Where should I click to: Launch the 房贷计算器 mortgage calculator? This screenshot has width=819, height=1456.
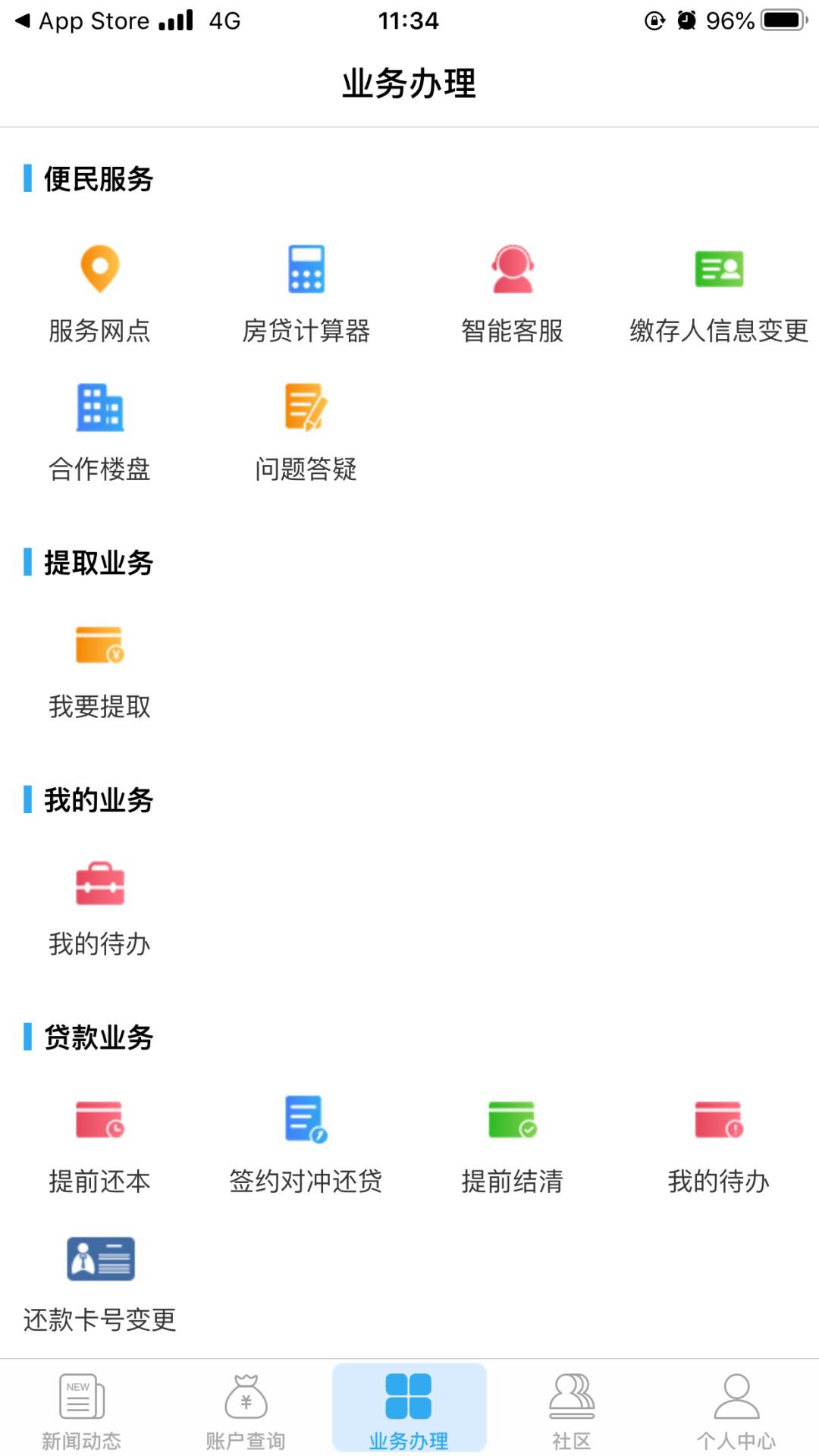pos(306,293)
